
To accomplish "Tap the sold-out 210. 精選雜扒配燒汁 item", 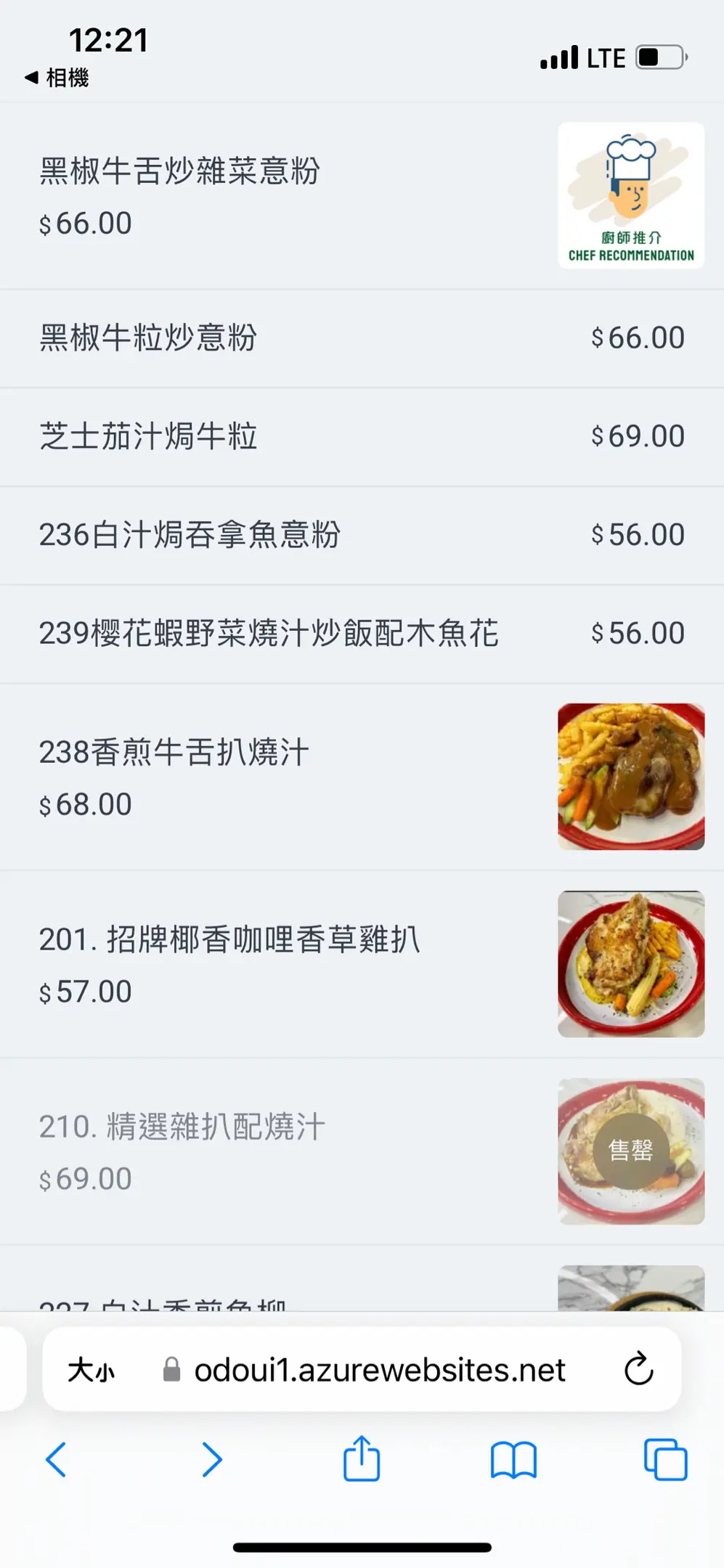I will coord(182,1127).
